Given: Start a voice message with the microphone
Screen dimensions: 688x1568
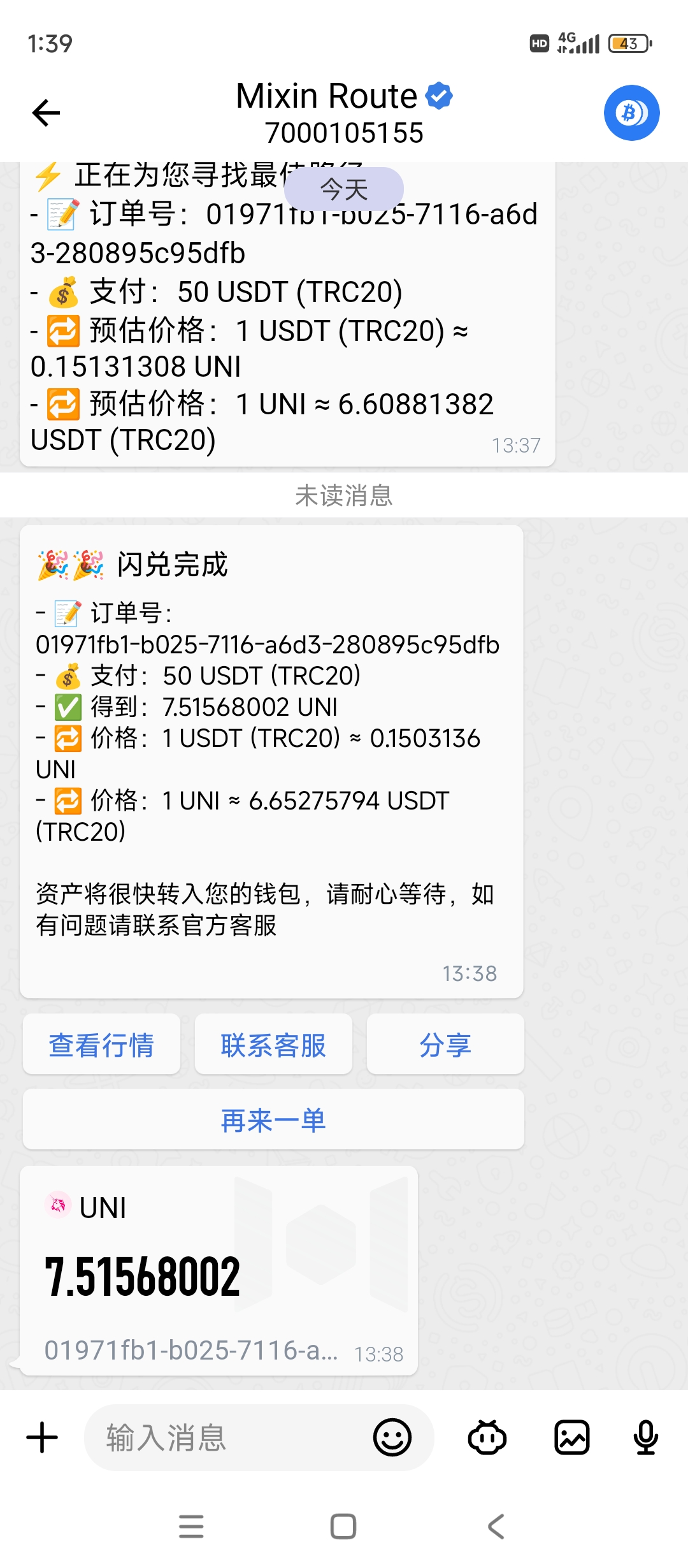Looking at the screenshot, I should (x=645, y=1438).
